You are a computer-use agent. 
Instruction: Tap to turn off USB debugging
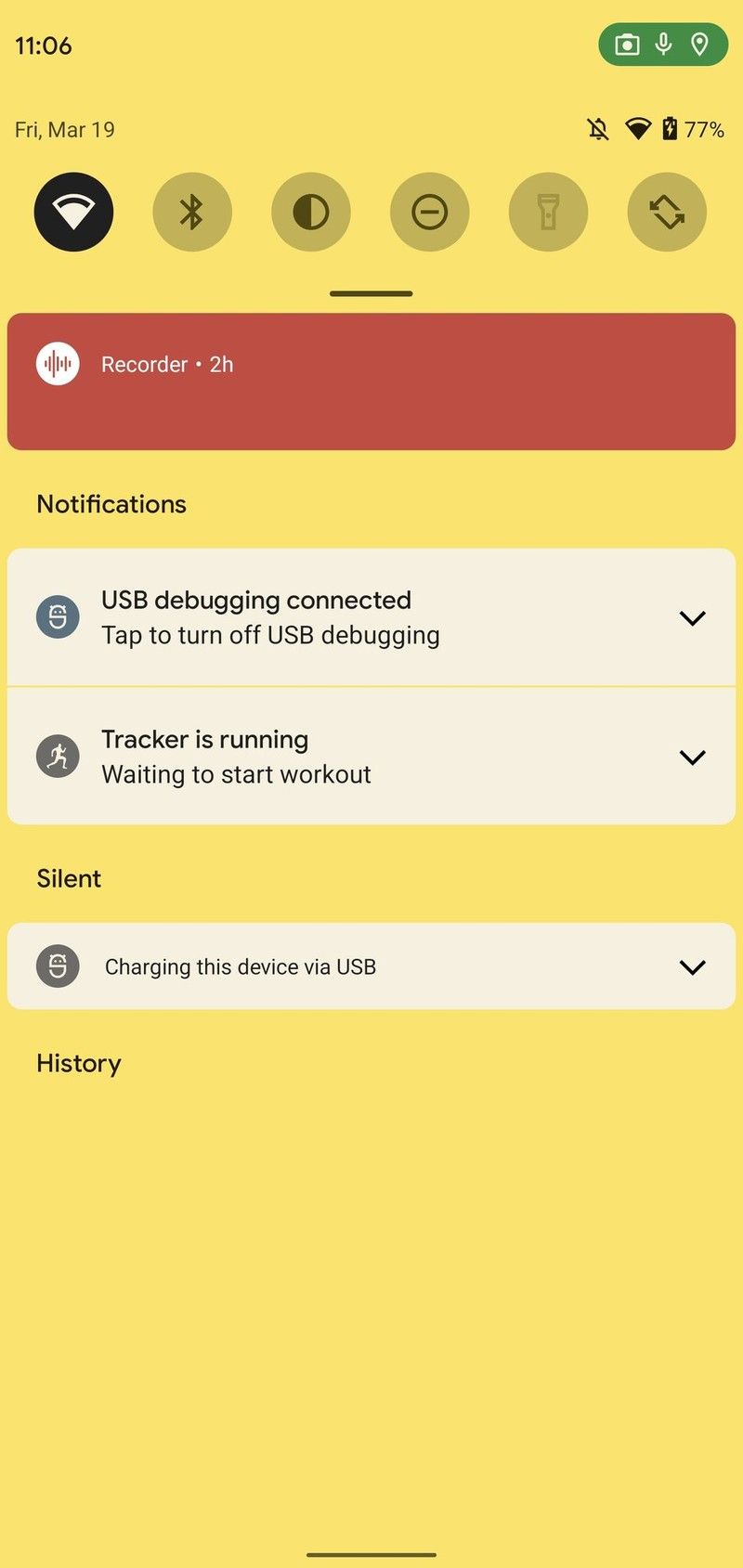click(270, 634)
